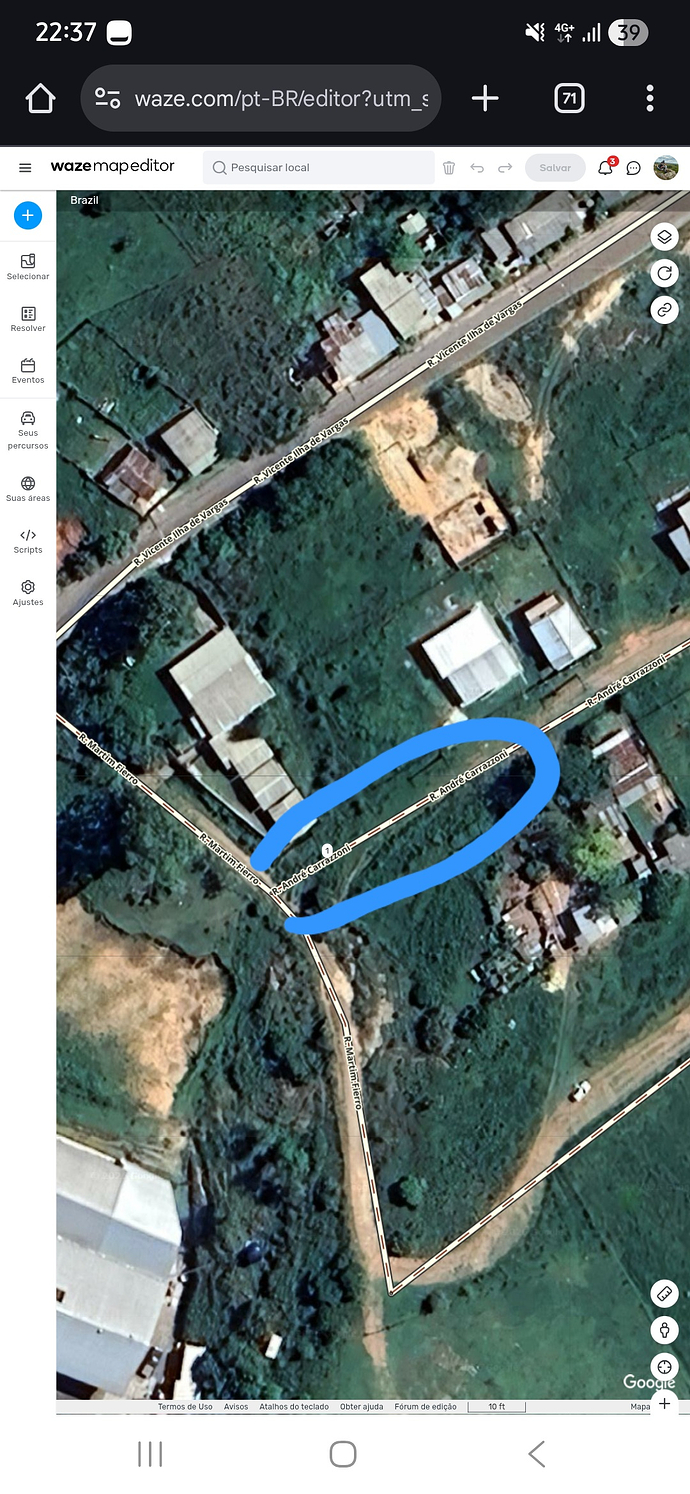The width and height of the screenshot is (690, 1494).
Task: Open the Waze editor hamburger menu
Action: click(x=26, y=168)
